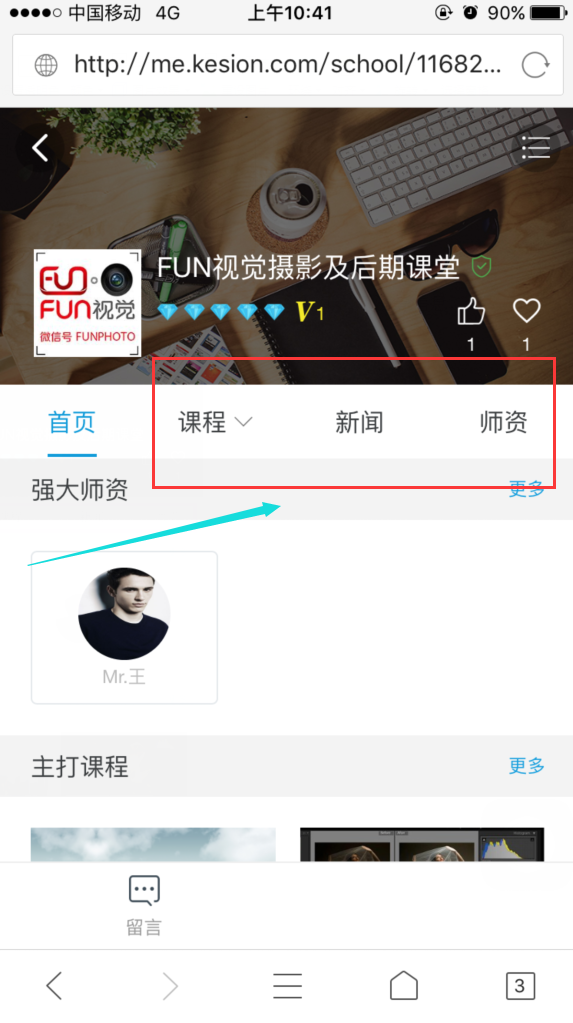This screenshot has height=1023, width=573.
Task: Open the photo editing course thumbnail
Action: (422, 845)
